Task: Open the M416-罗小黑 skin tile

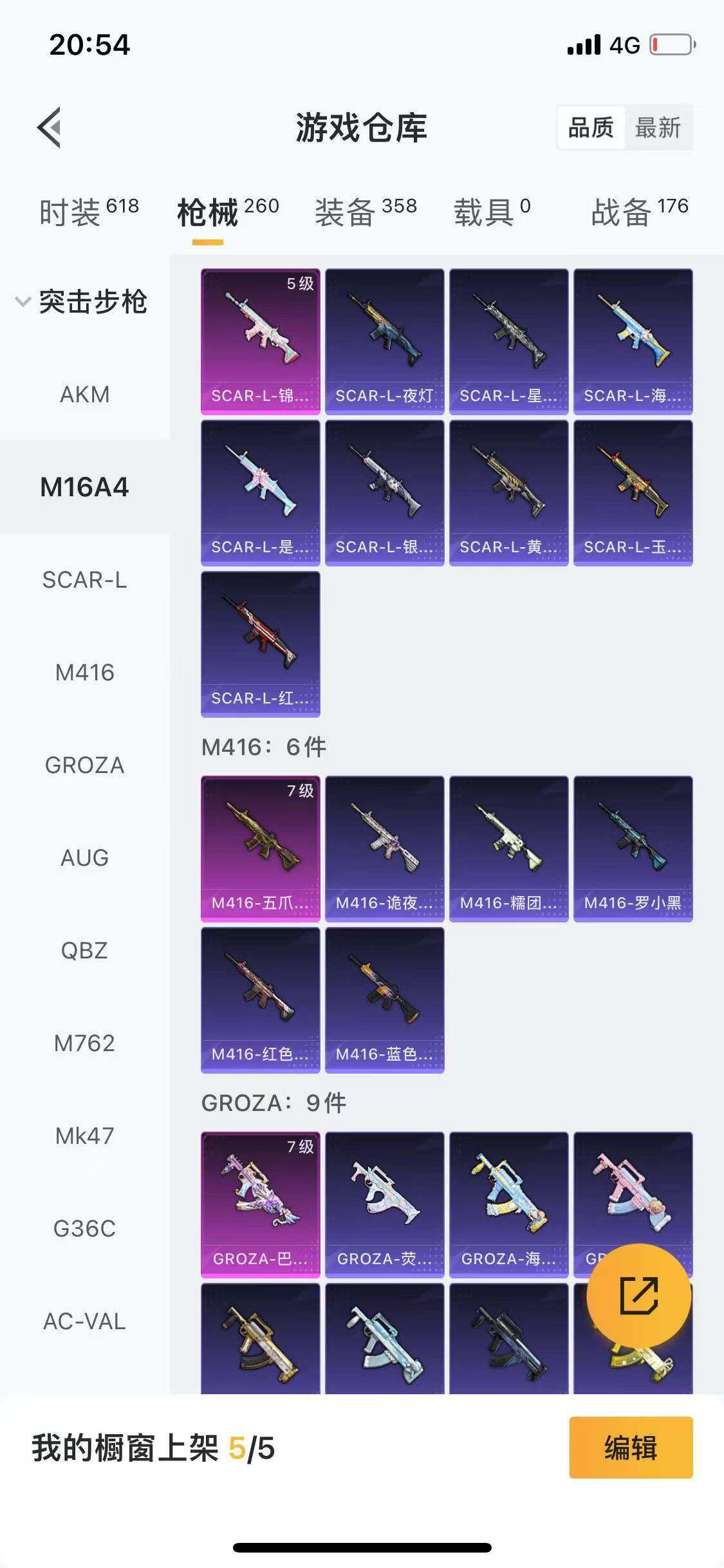Action: tap(633, 848)
